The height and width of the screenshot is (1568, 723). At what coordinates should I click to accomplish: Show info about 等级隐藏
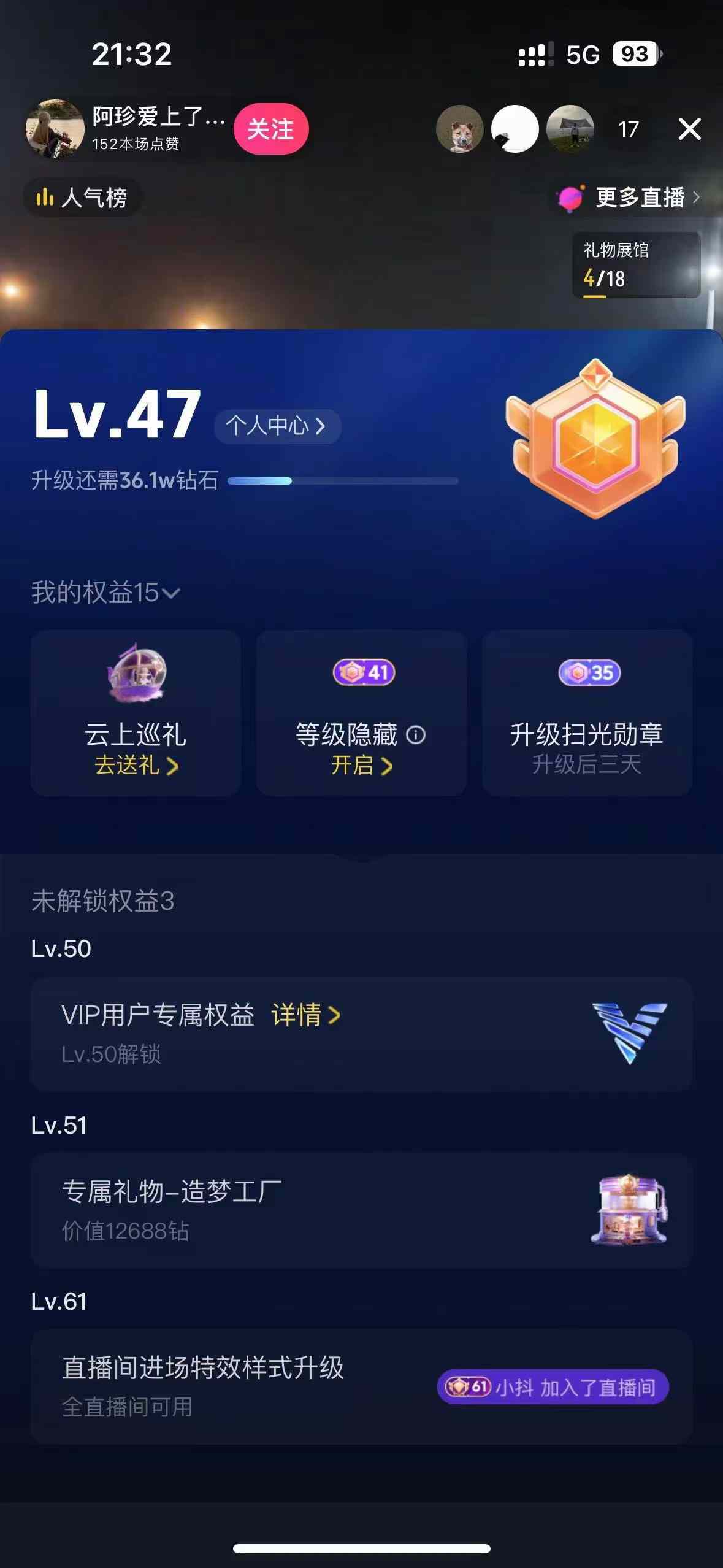(416, 735)
